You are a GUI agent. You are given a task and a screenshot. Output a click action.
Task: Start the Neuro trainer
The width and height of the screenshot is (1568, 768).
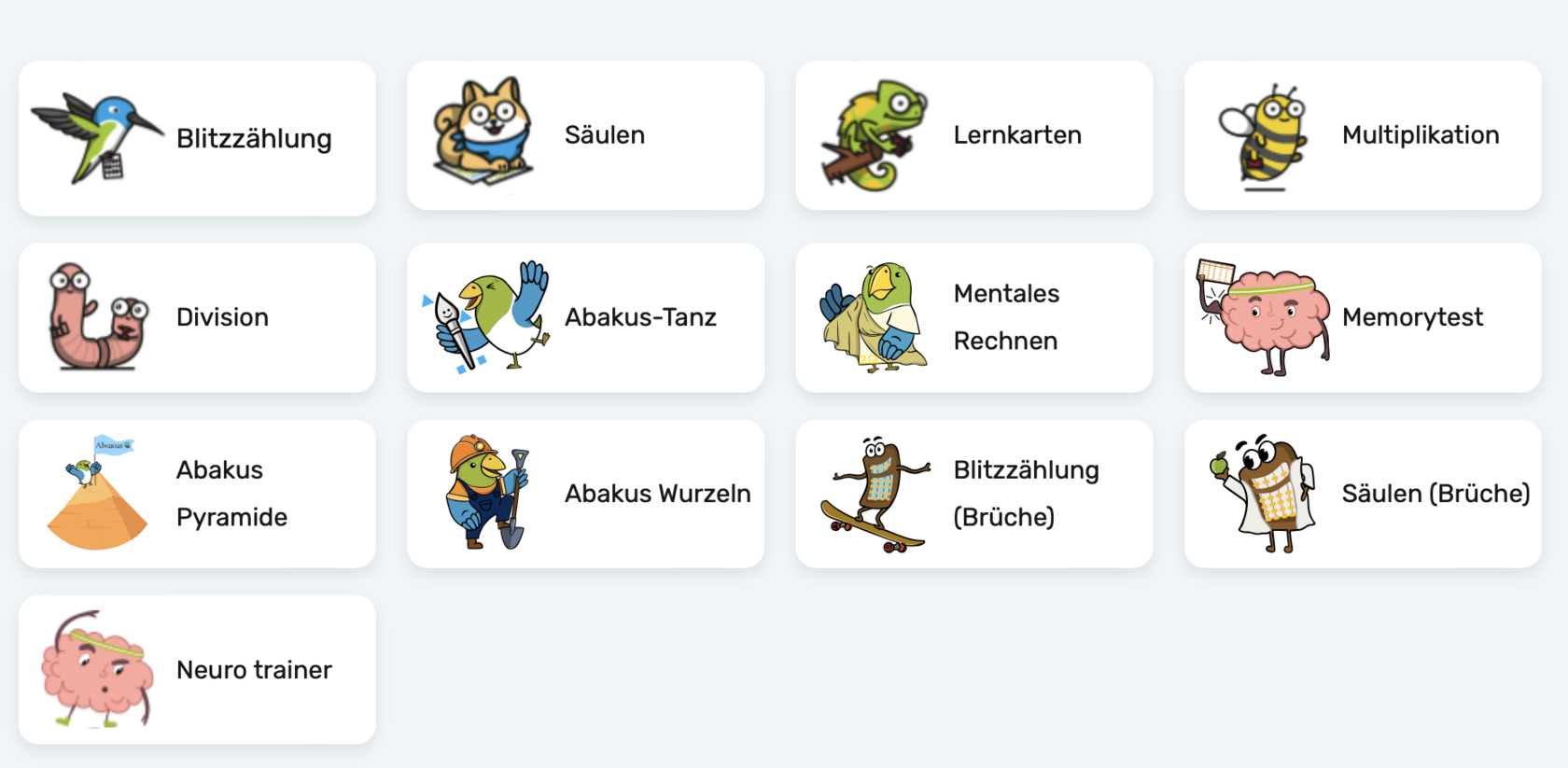click(197, 670)
